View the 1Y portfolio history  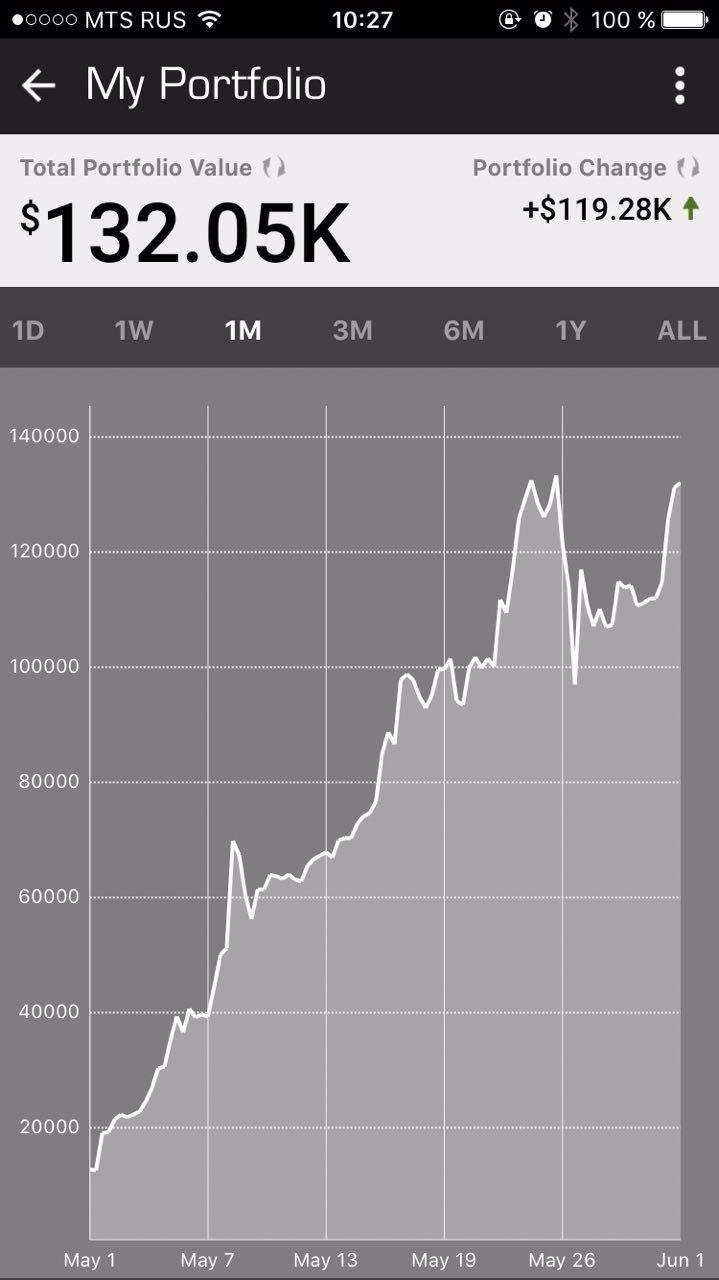pyautogui.click(x=570, y=331)
